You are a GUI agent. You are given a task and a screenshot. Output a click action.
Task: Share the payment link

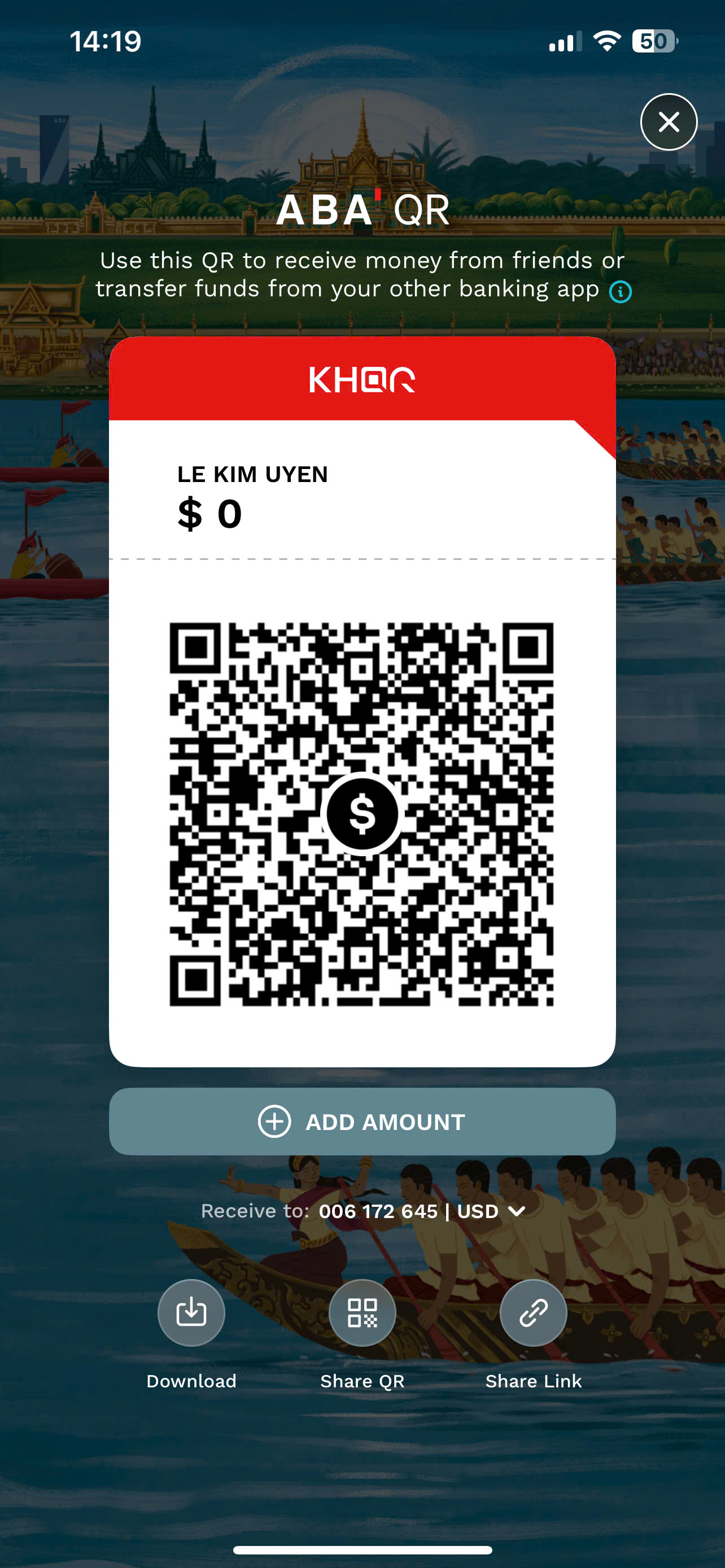pos(533,1312)
